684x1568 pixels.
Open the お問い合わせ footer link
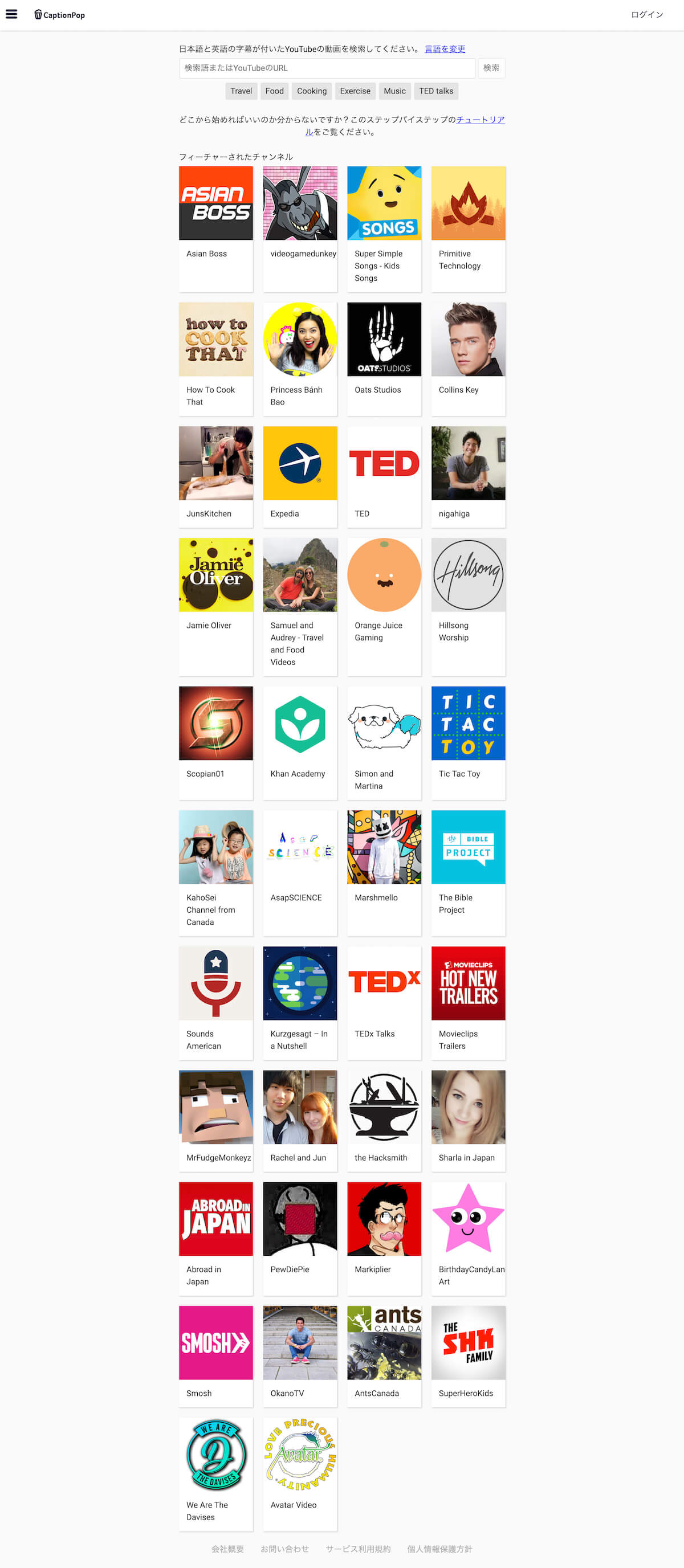pos(284,1549)
